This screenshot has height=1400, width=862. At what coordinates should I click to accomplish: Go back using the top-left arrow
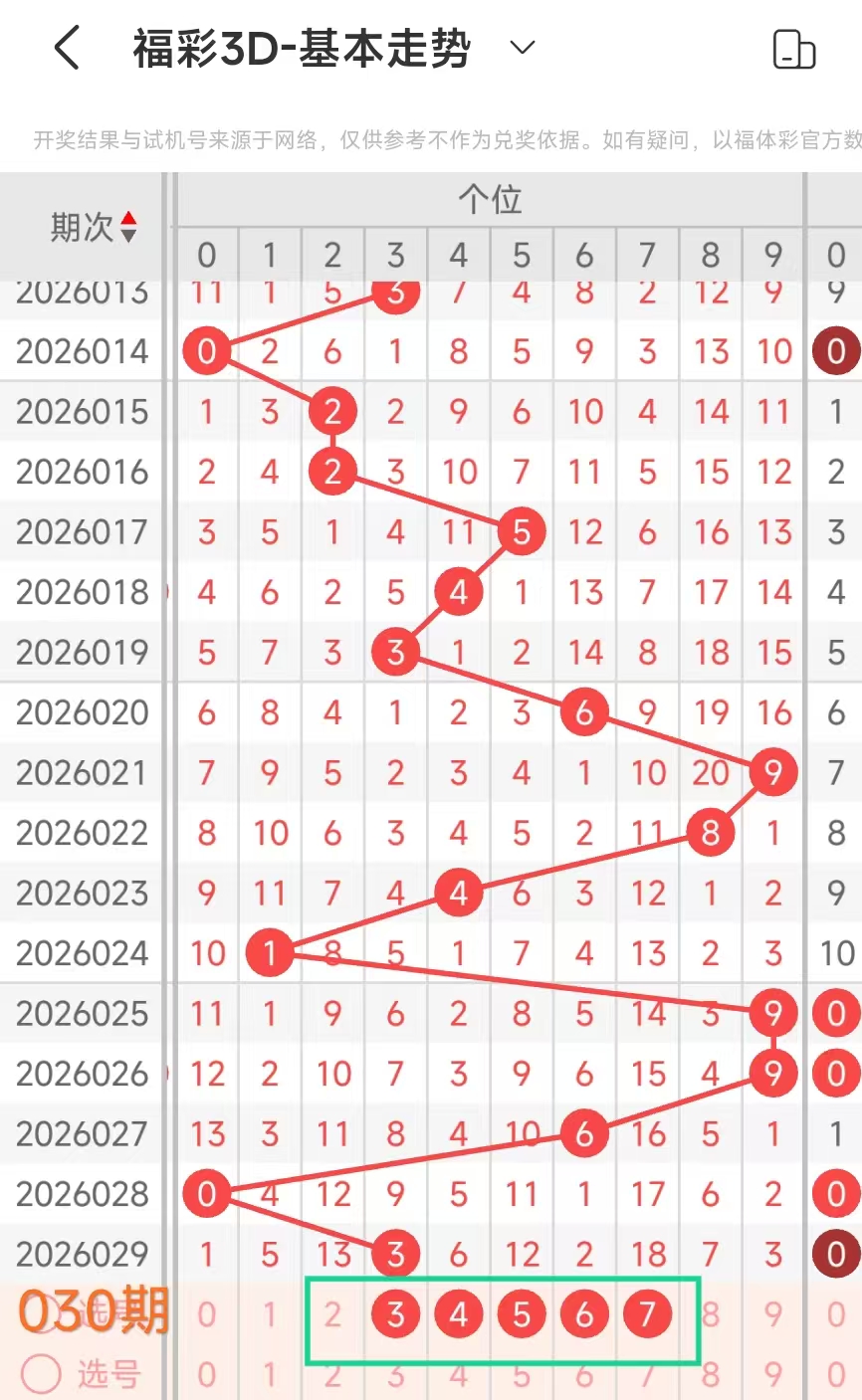tap(66, 48)
